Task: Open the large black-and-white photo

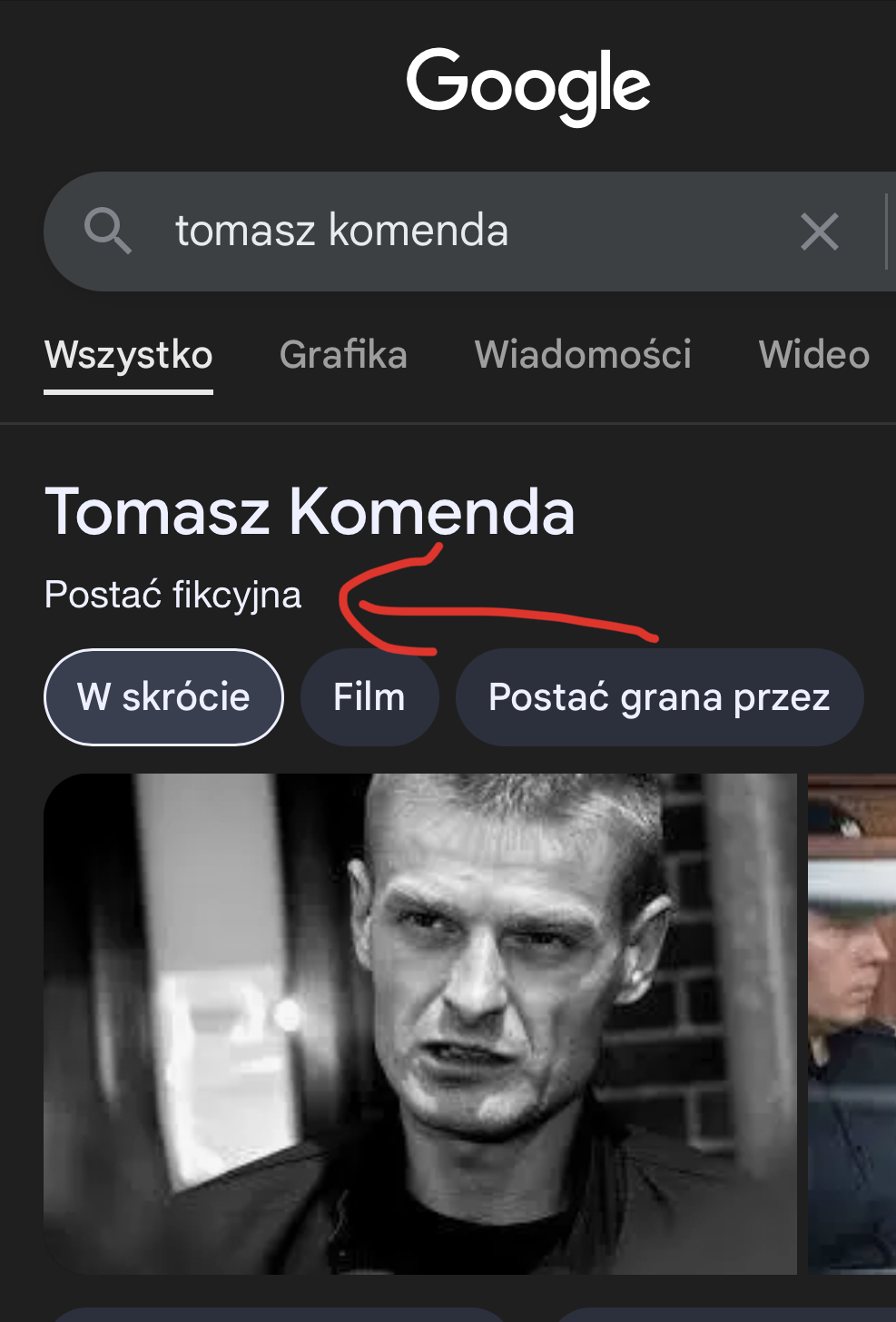Action: (419, 1023)
